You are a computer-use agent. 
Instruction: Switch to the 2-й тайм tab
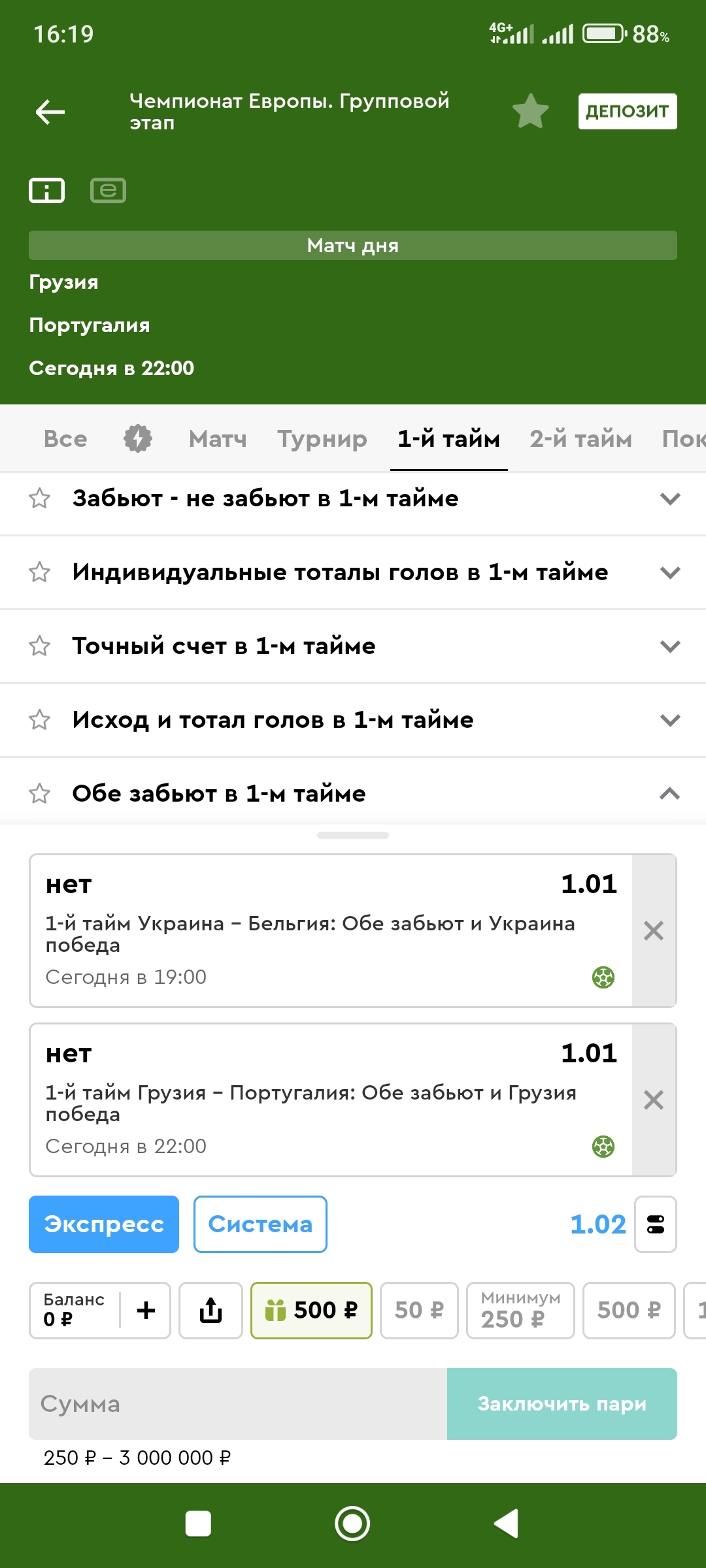pos(580,438)
